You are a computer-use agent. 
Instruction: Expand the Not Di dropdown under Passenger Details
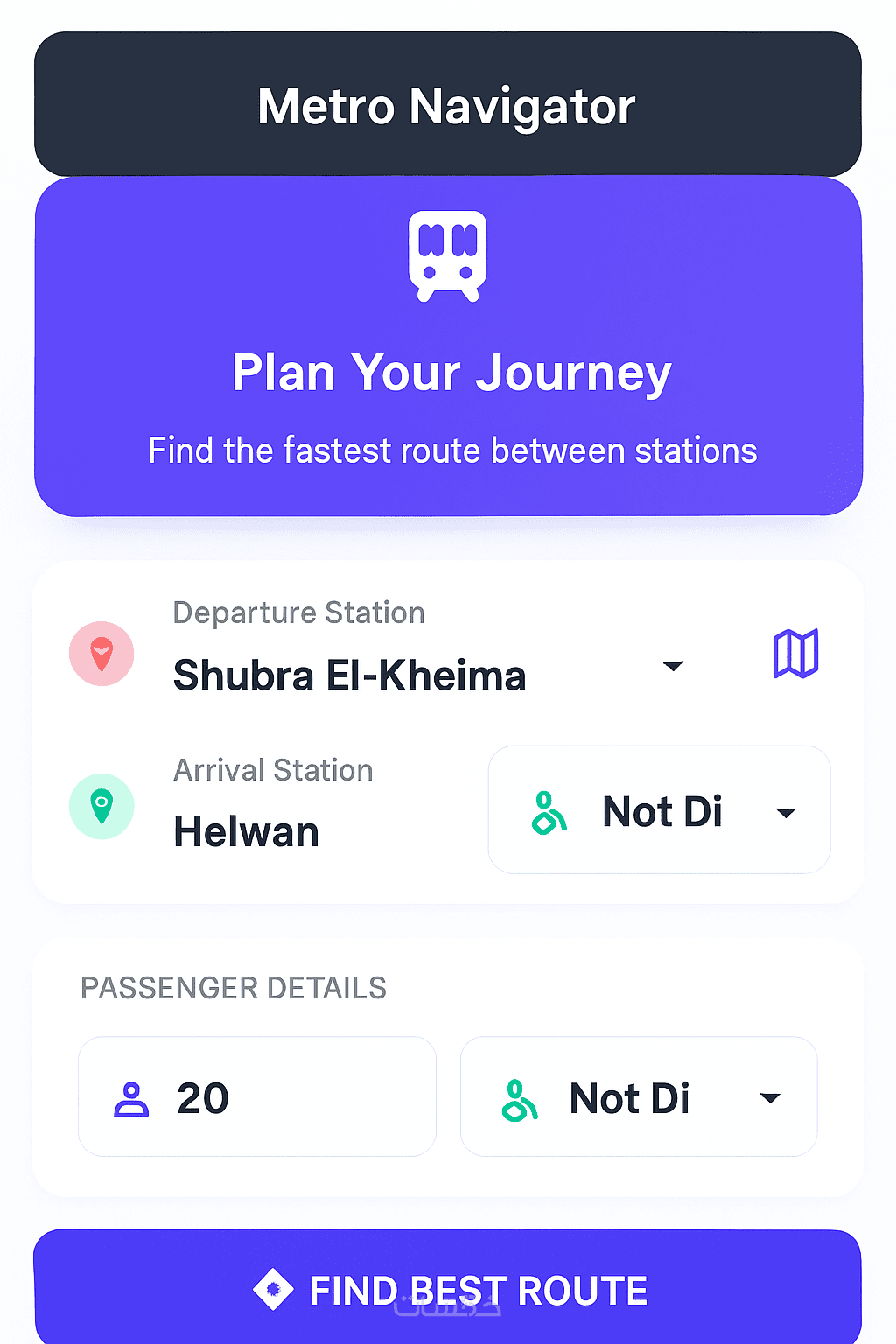(x=639, y=1097)
